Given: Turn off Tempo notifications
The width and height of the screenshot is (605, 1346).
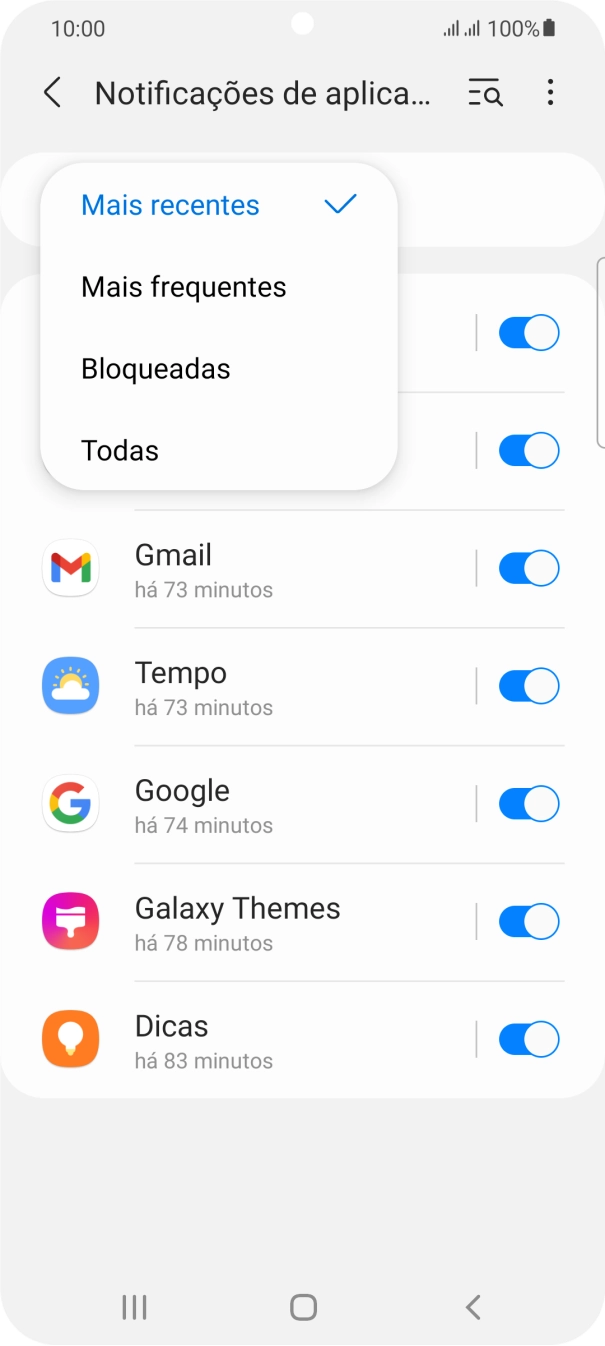Looking at the screenshot, I should (x=528, y=687).
